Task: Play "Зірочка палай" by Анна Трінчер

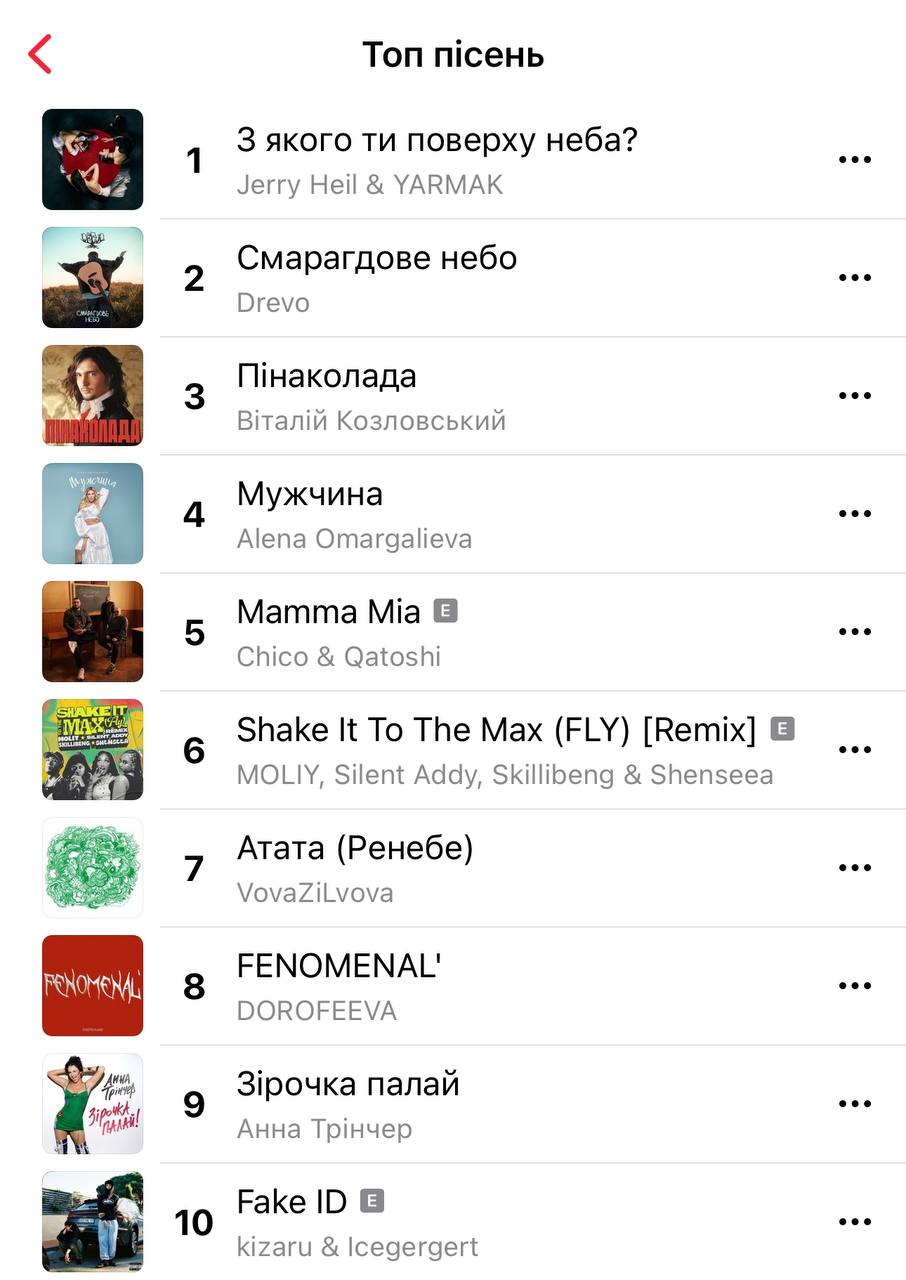Action: coord(348,1085)
